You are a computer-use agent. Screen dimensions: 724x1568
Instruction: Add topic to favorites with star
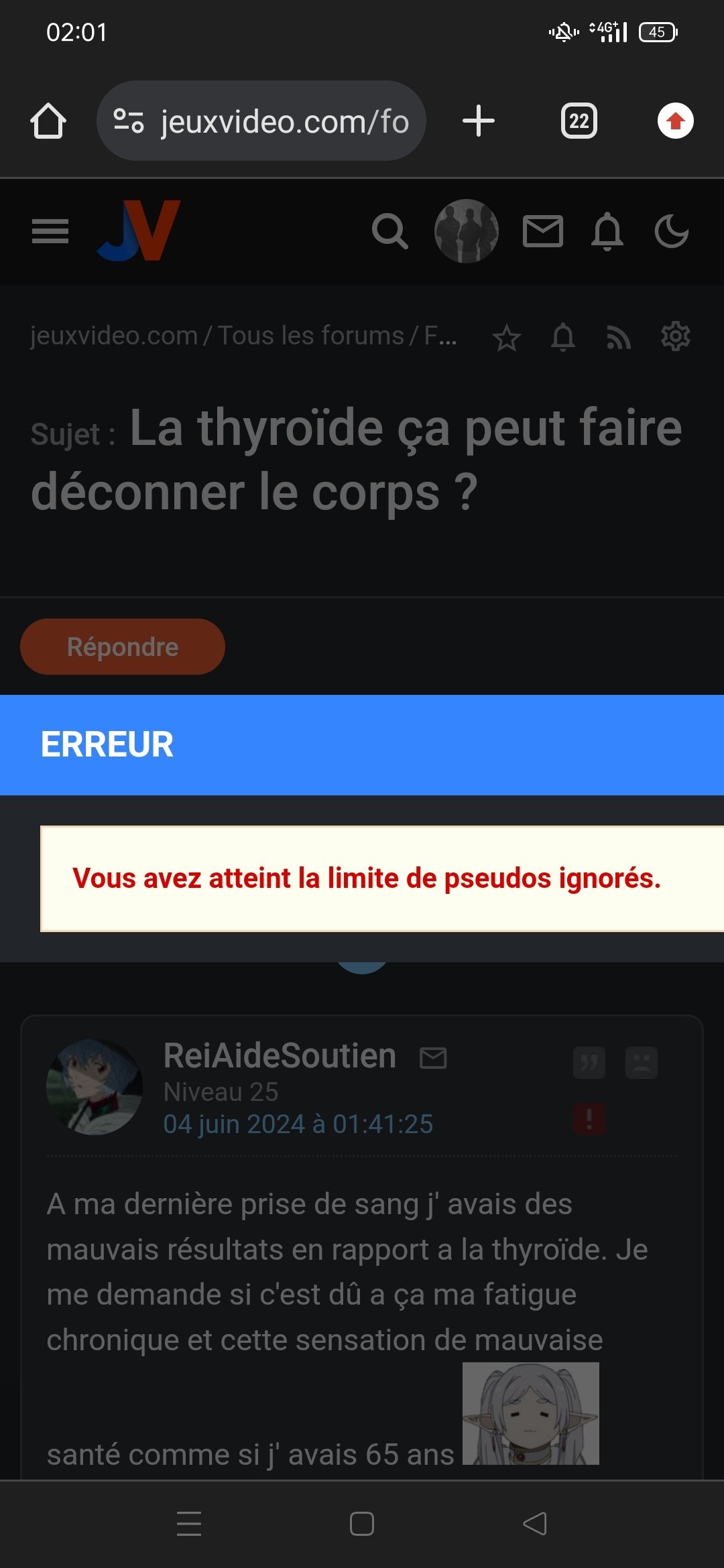pyautogui.click(x=507, y=337)
